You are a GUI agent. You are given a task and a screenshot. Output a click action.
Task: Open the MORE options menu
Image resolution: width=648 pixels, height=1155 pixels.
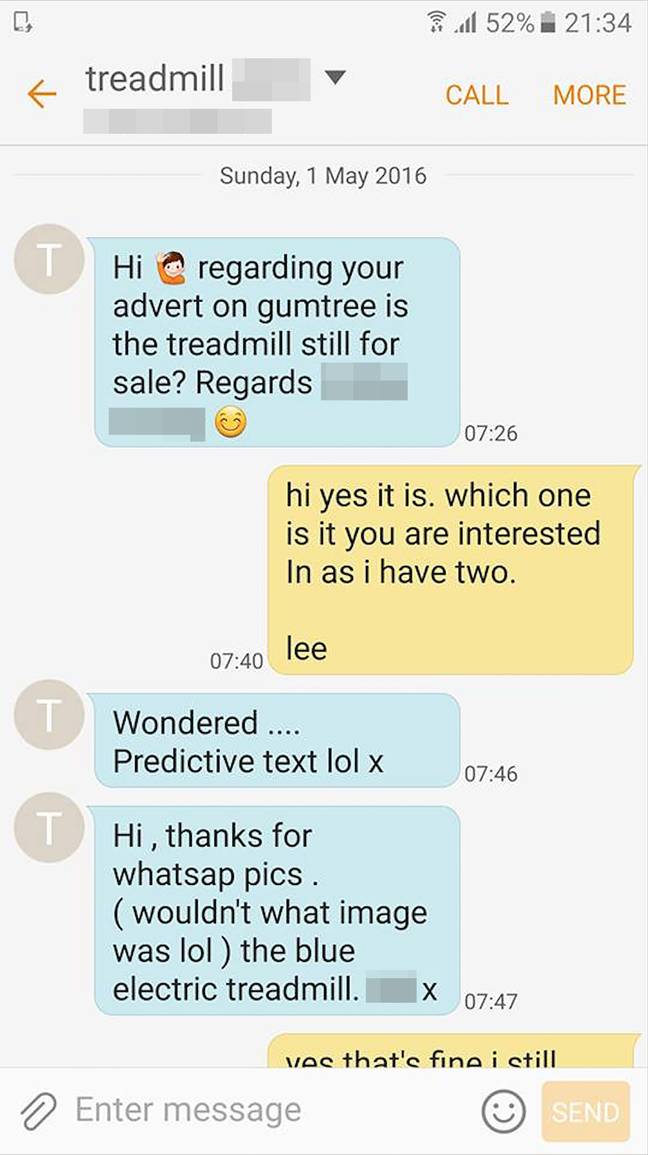tap(589, 95)
